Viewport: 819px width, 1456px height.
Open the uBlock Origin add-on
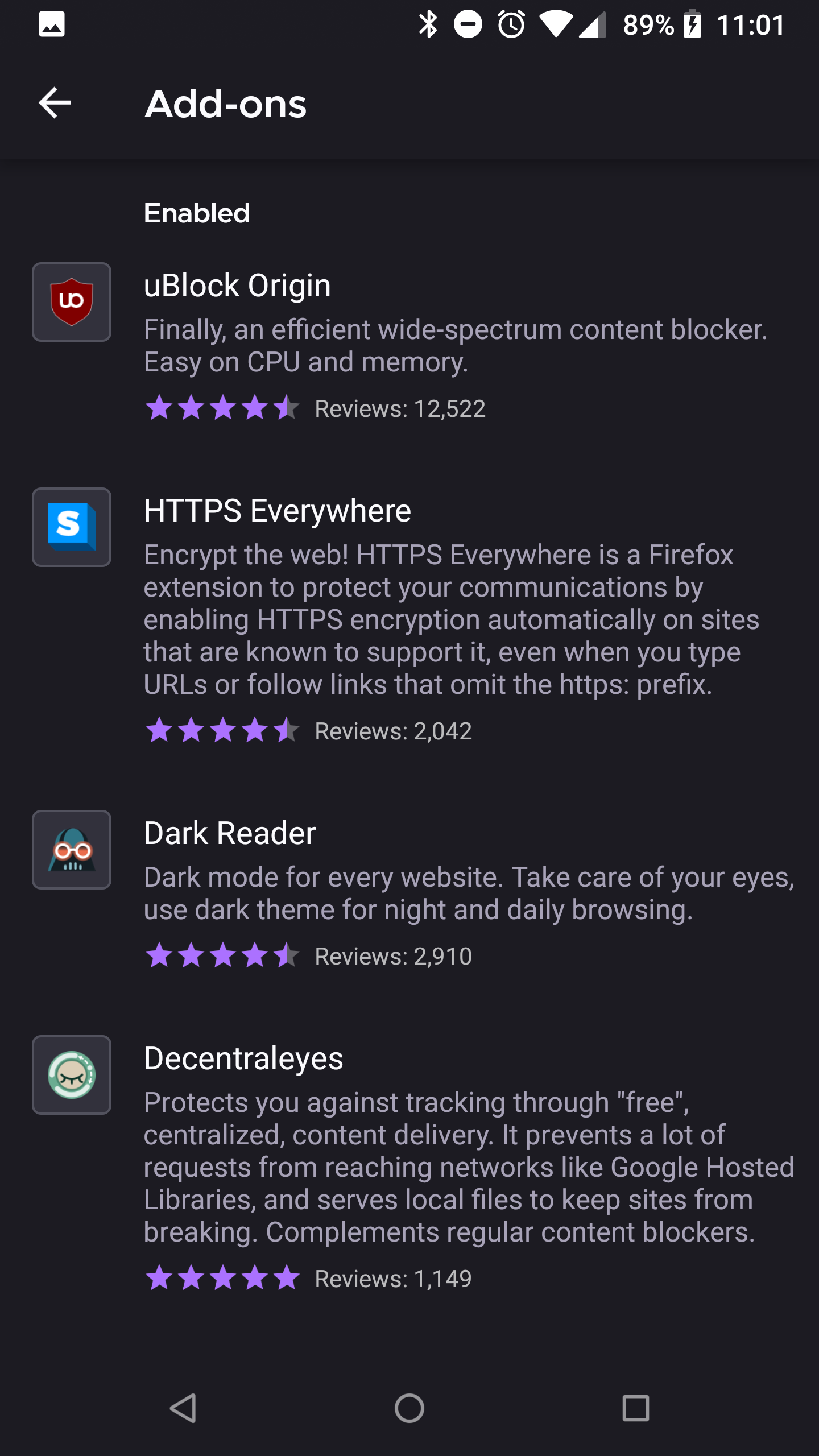click(409, 345)
